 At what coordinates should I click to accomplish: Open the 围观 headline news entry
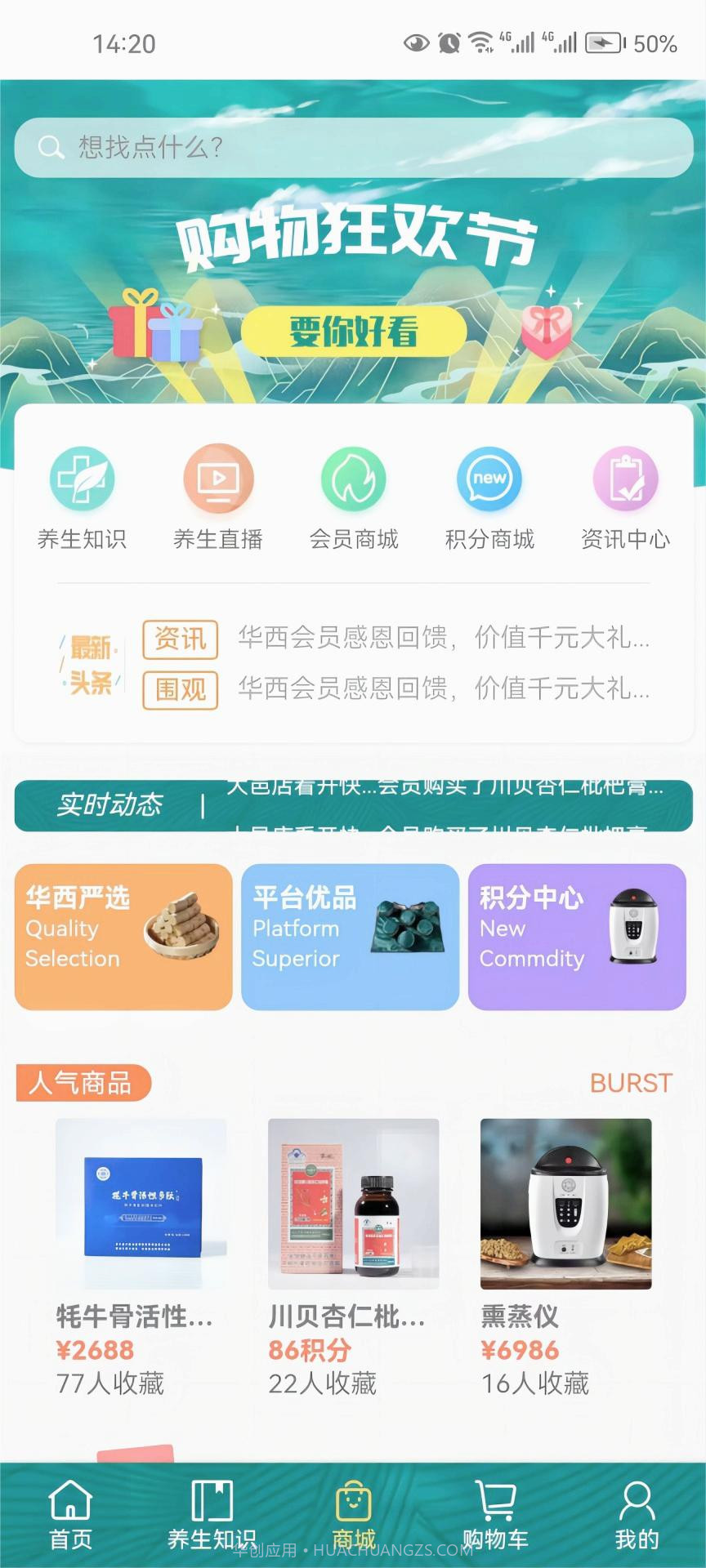tap(441, 690)
